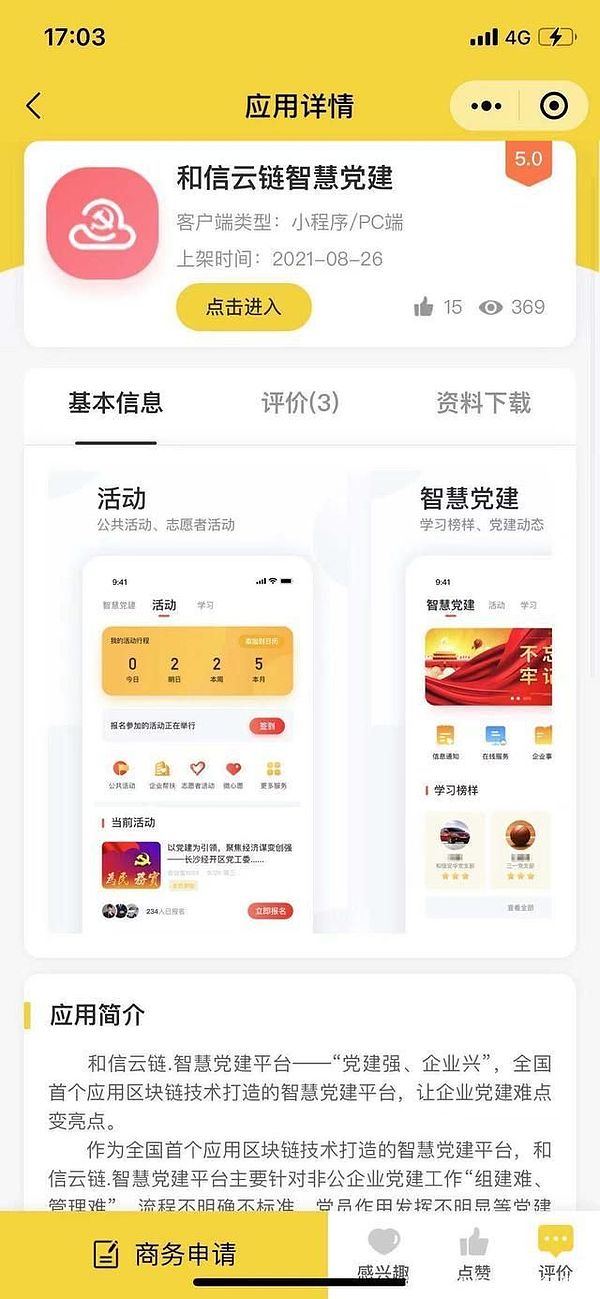Screen dimensions: 600x1299
Task: Go back using the top-left arrow
Action: (x=34, y=106)
